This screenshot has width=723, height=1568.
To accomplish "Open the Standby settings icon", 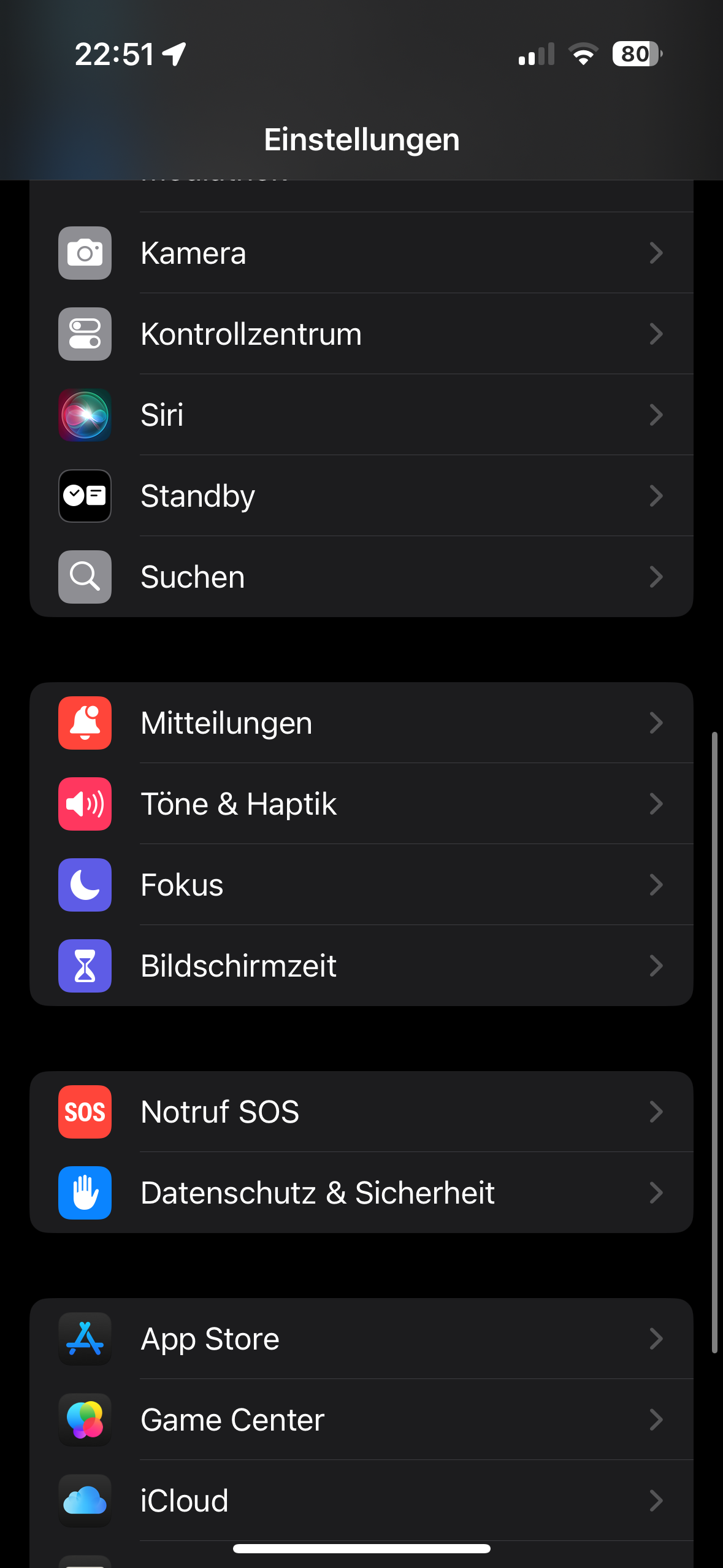I will coord(85,496).
